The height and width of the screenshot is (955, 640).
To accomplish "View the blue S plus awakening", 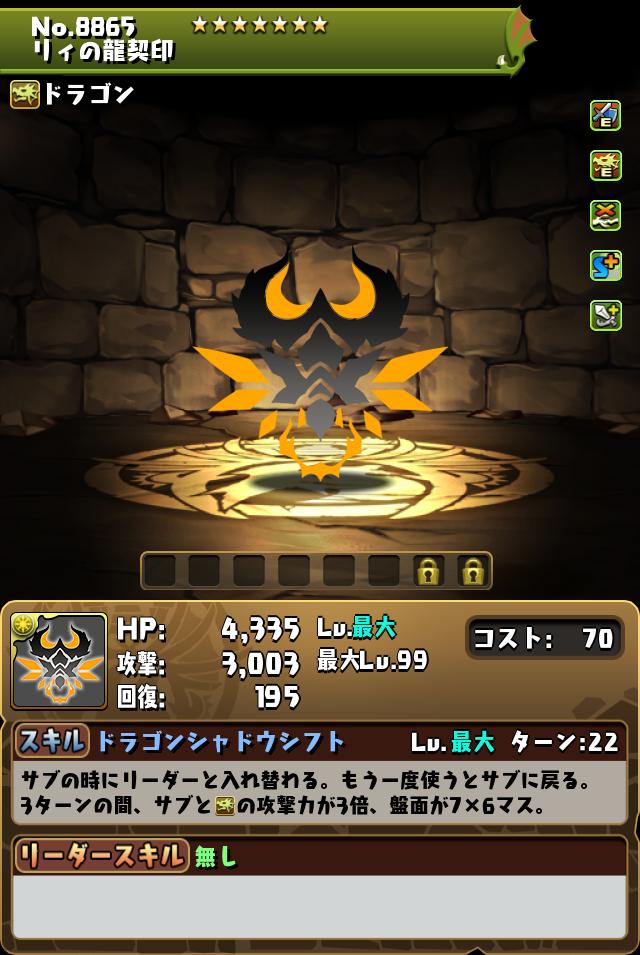I will (605, 265).
